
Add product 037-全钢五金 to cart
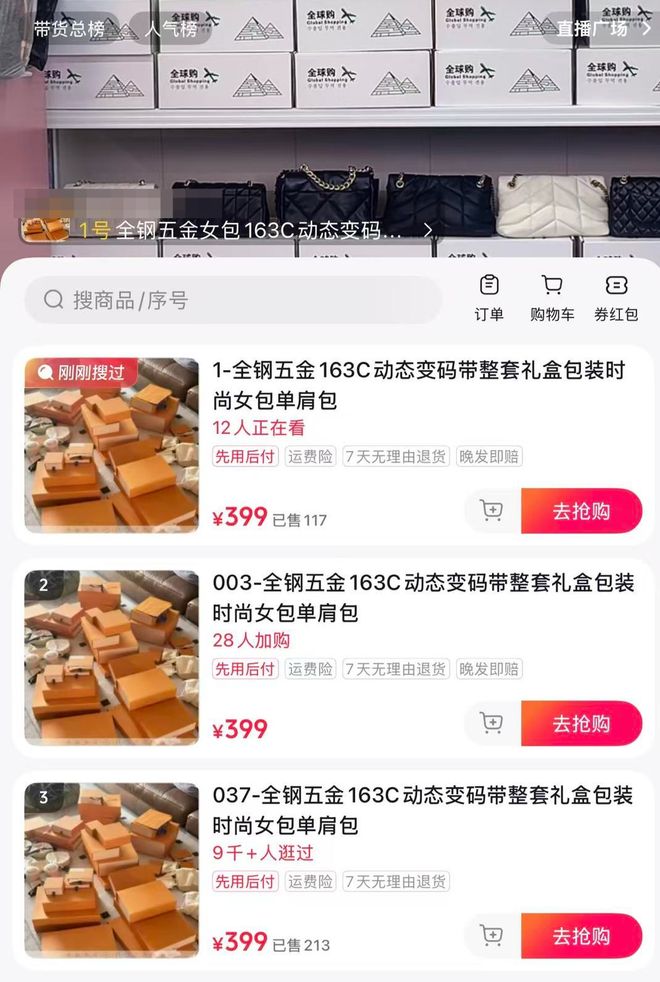491,936
